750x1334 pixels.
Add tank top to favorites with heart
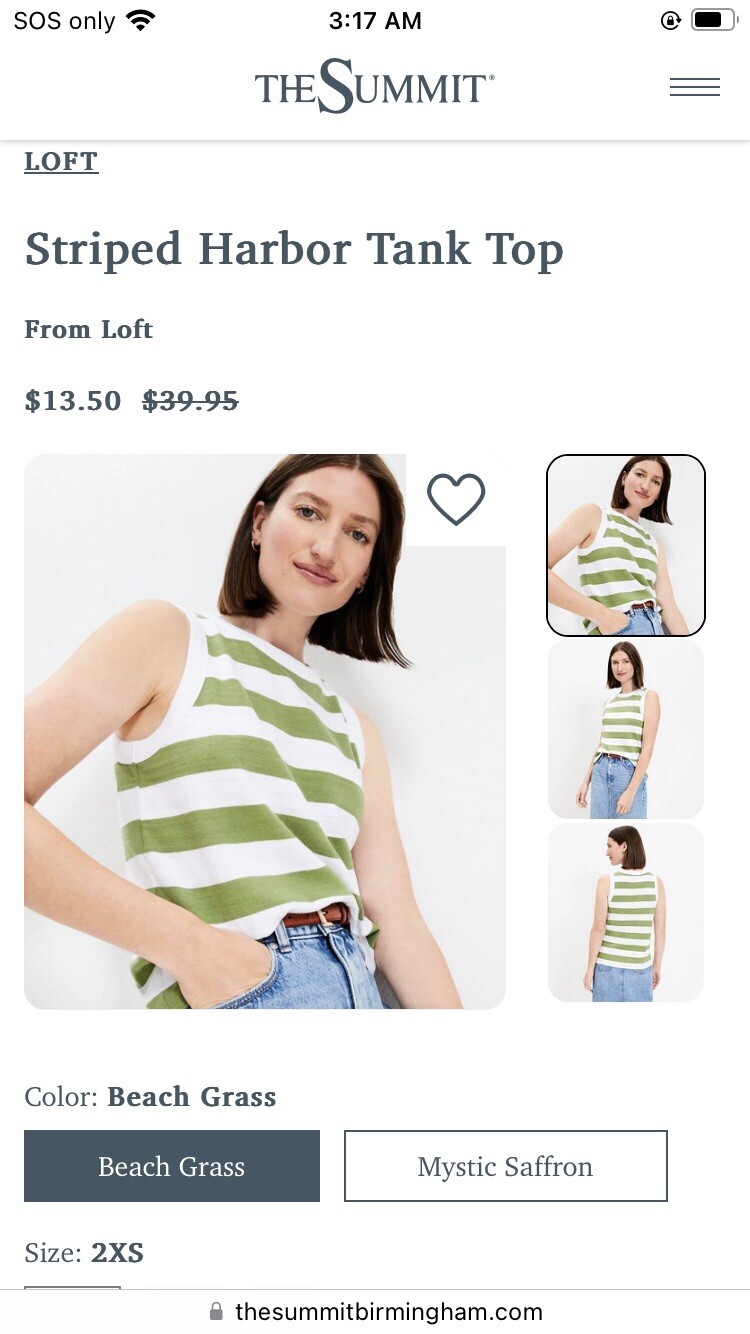(456, 498)
